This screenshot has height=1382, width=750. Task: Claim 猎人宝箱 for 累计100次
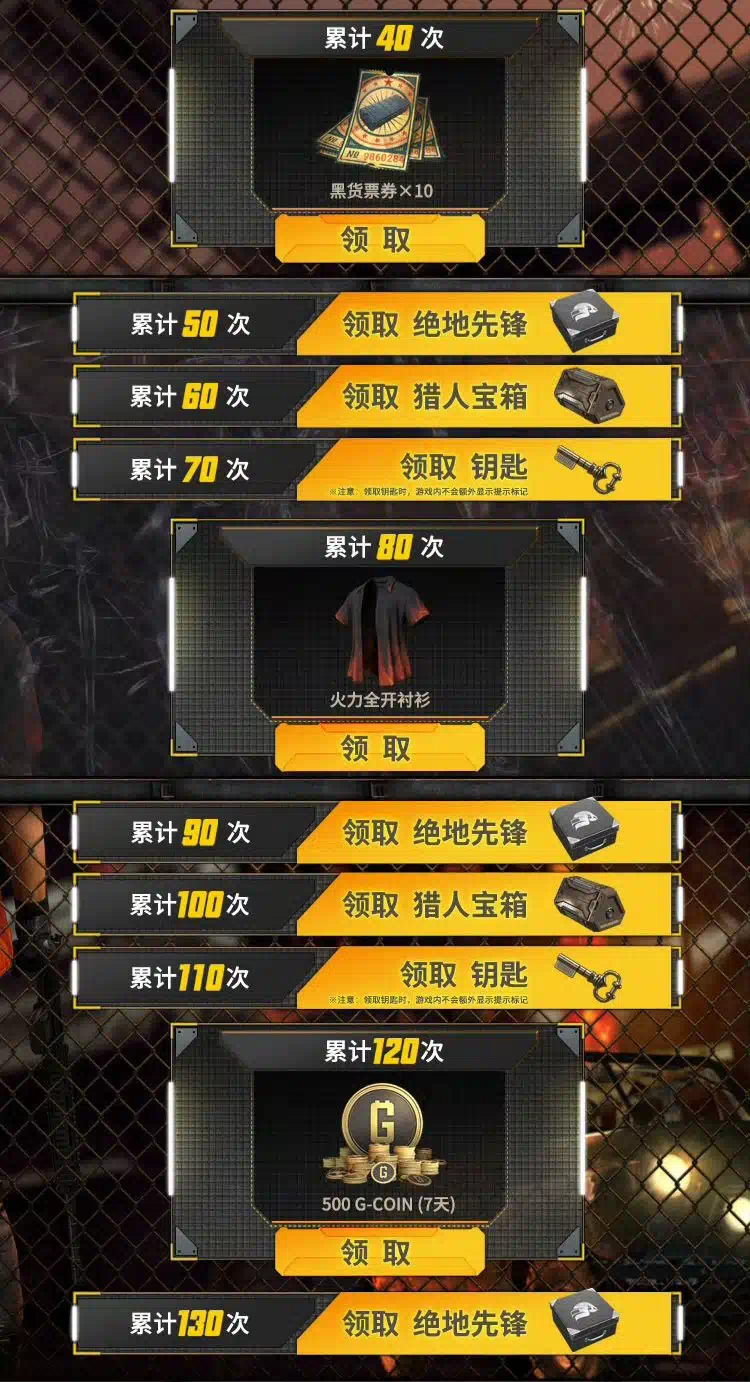click(488, 905)
